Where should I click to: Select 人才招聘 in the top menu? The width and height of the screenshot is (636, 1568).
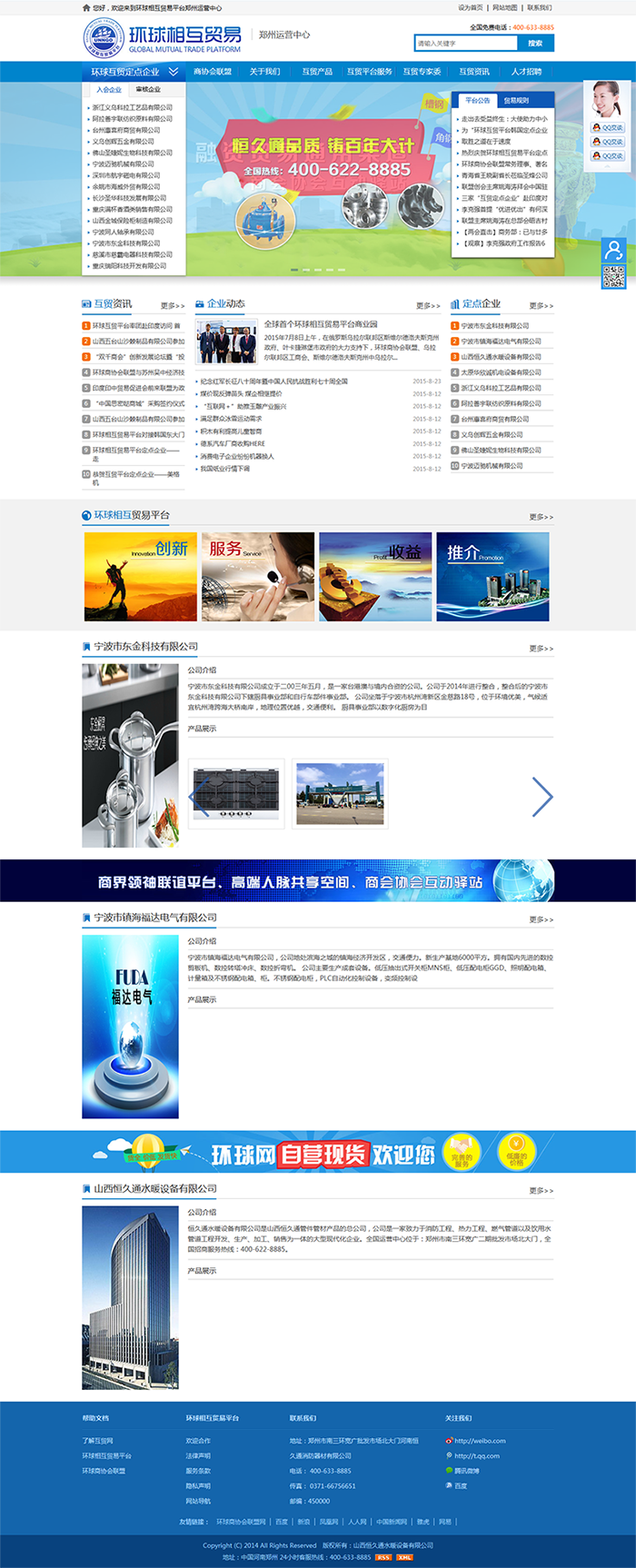[x=526, y=72]
